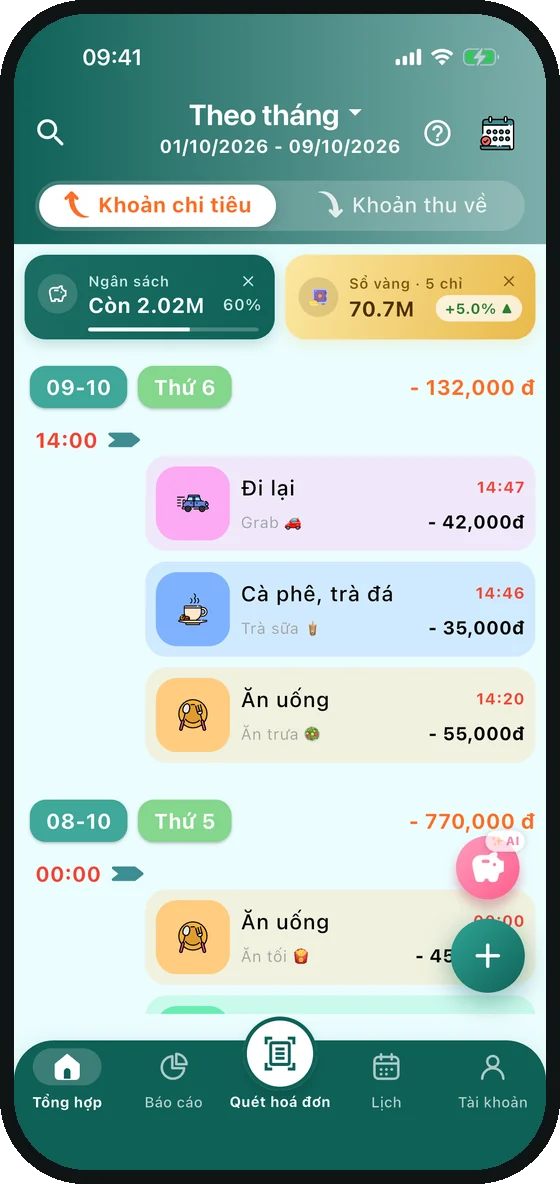The width and height of the screenshot is (560, 1184).
Task: Add a new transaction with plus button
Action: [x=488, y=956]
